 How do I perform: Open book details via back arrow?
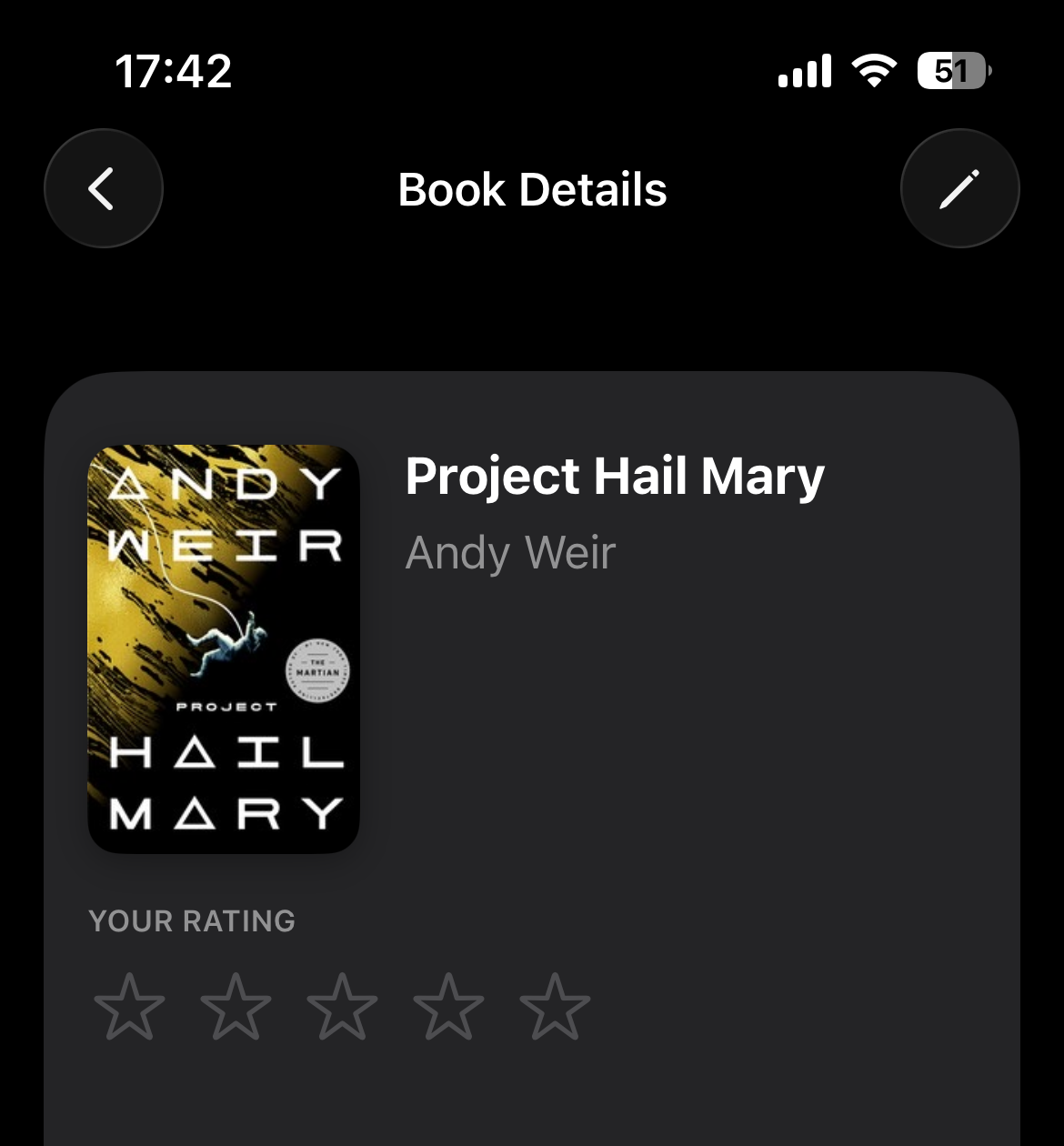click(103, 188)
